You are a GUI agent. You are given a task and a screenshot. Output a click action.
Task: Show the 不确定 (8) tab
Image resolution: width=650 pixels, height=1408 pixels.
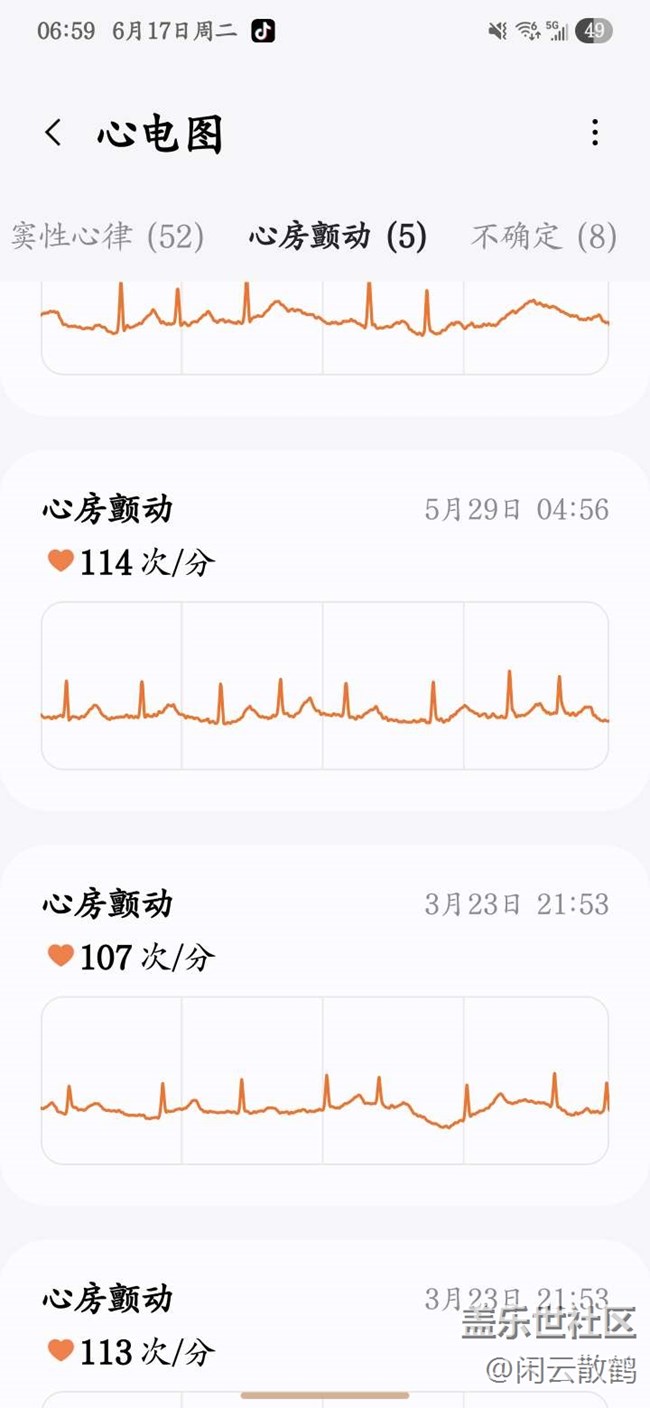[x=543, y=237]
